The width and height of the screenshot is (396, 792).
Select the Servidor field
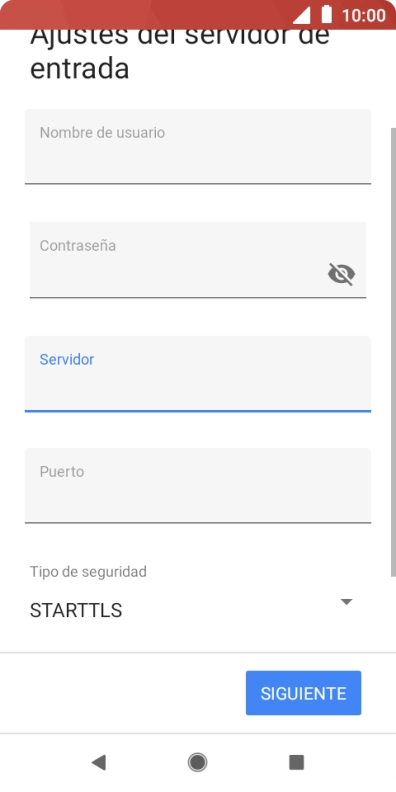197,374
